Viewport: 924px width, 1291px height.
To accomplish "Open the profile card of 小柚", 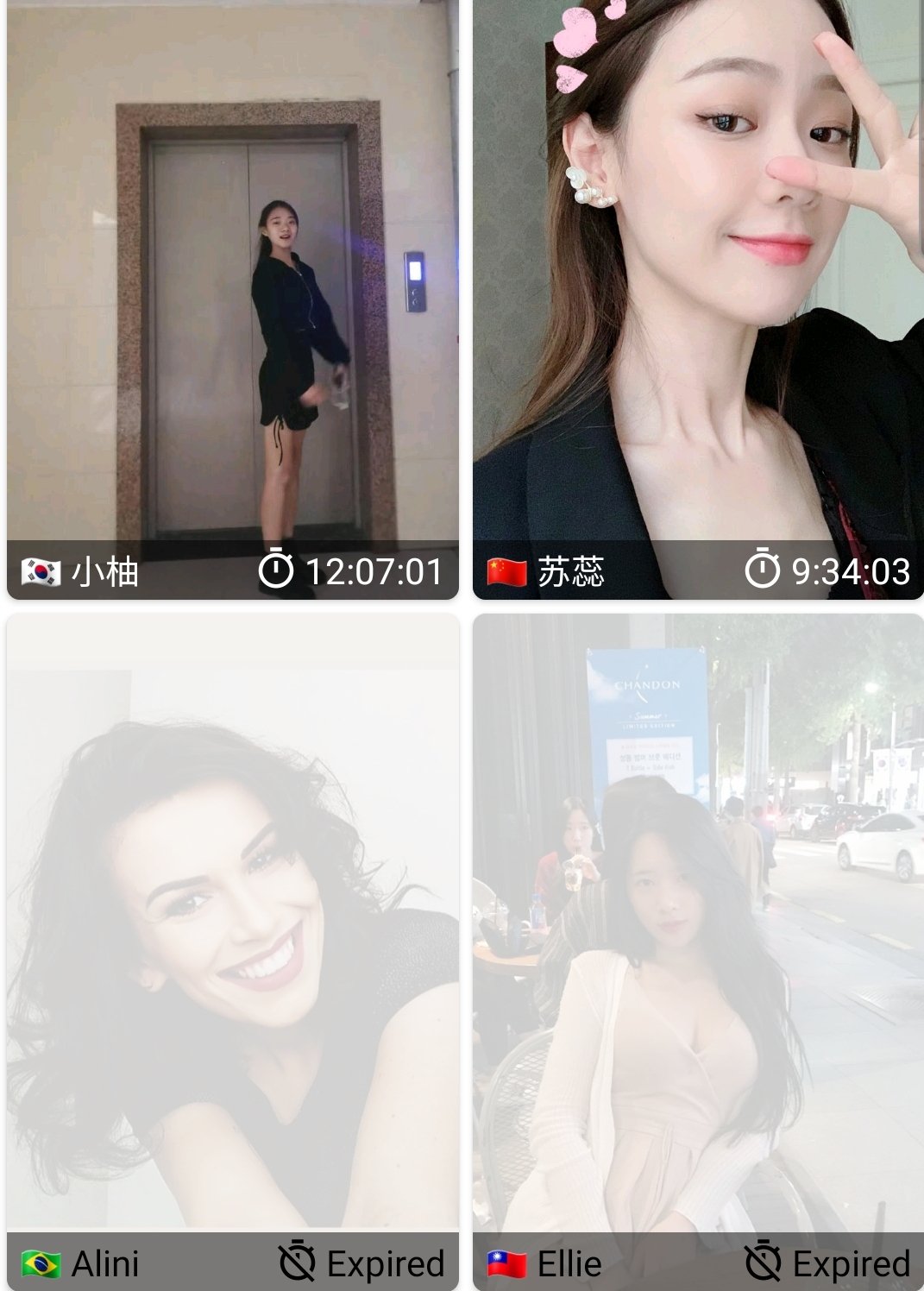I will click(232, 299).
